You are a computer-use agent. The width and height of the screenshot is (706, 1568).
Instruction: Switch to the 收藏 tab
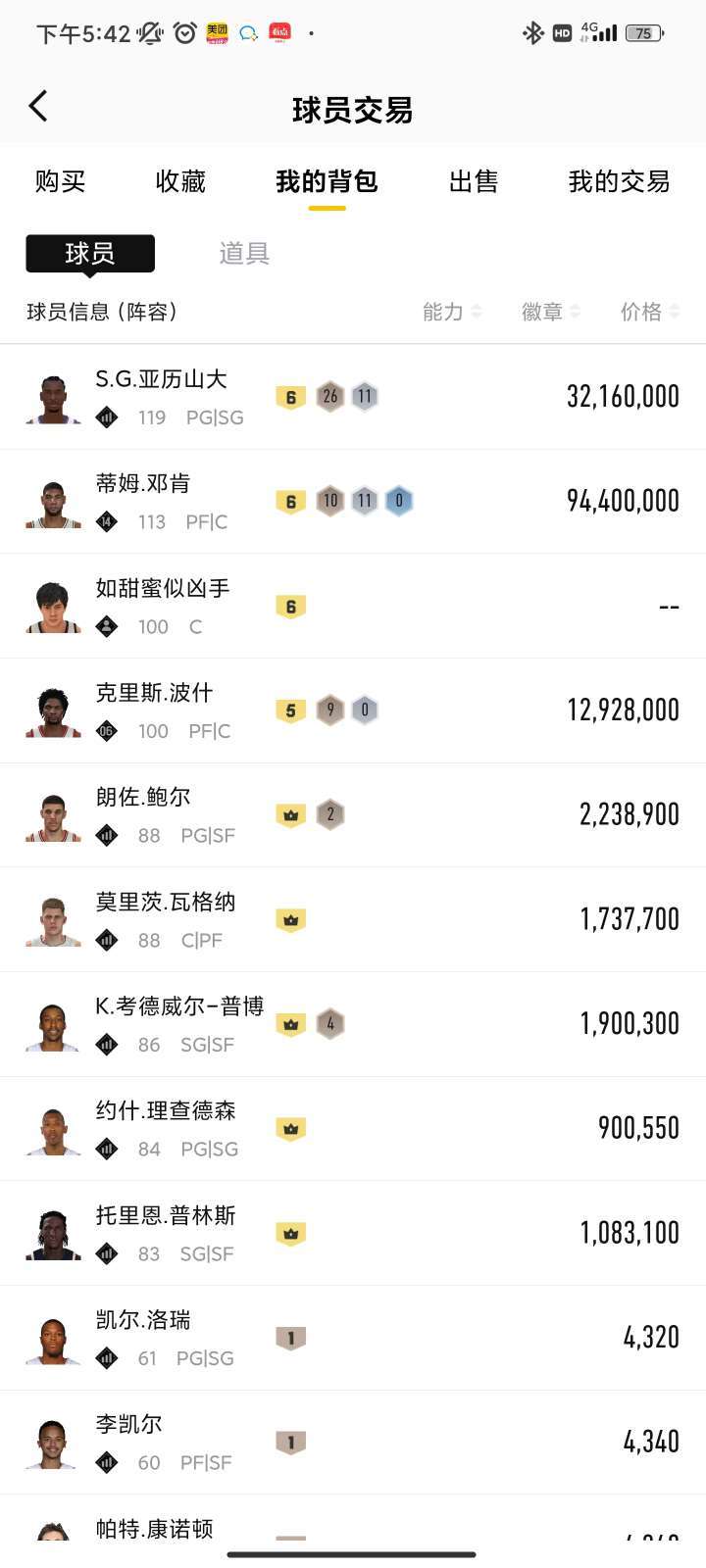coord(180,181)
